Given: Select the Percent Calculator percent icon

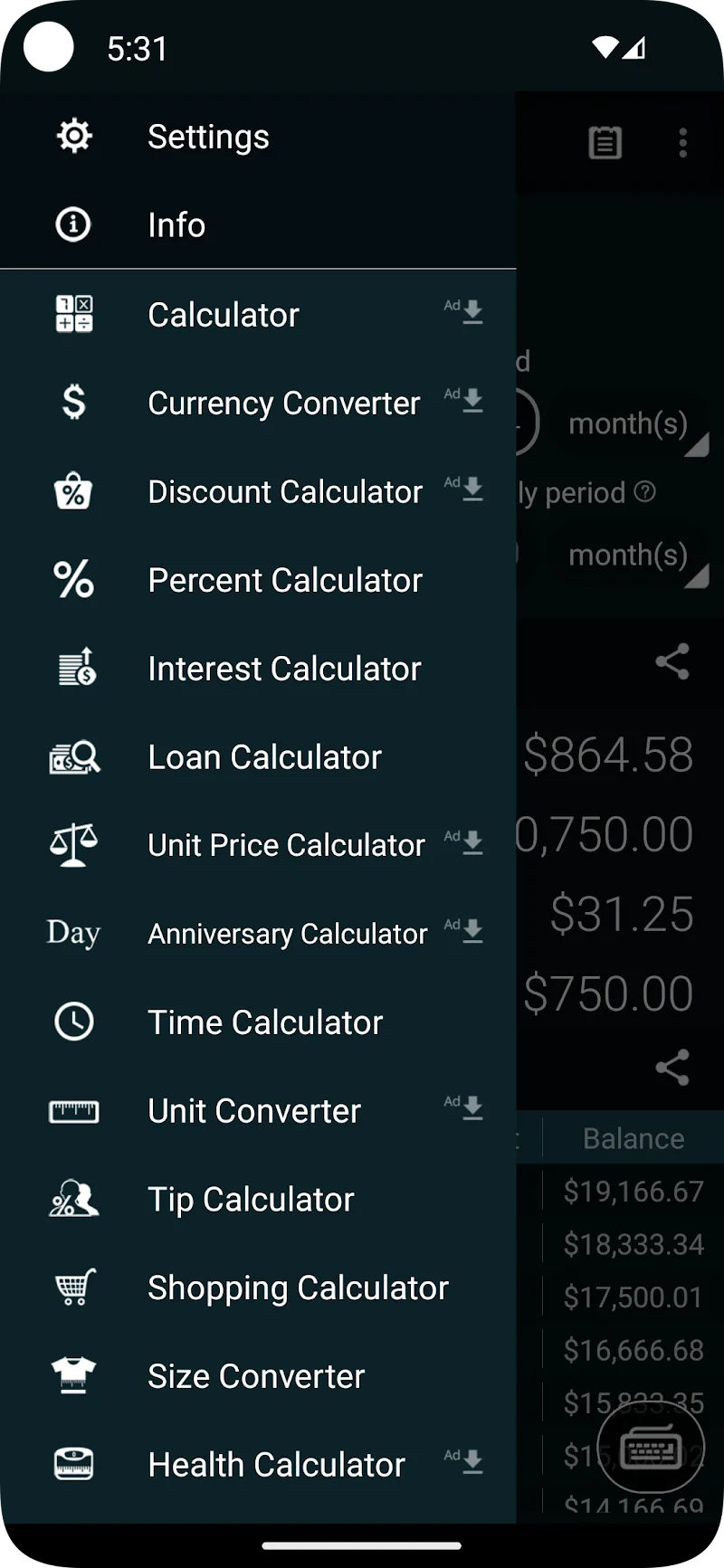Looking at the screenshot, I should tap(73, 580).
